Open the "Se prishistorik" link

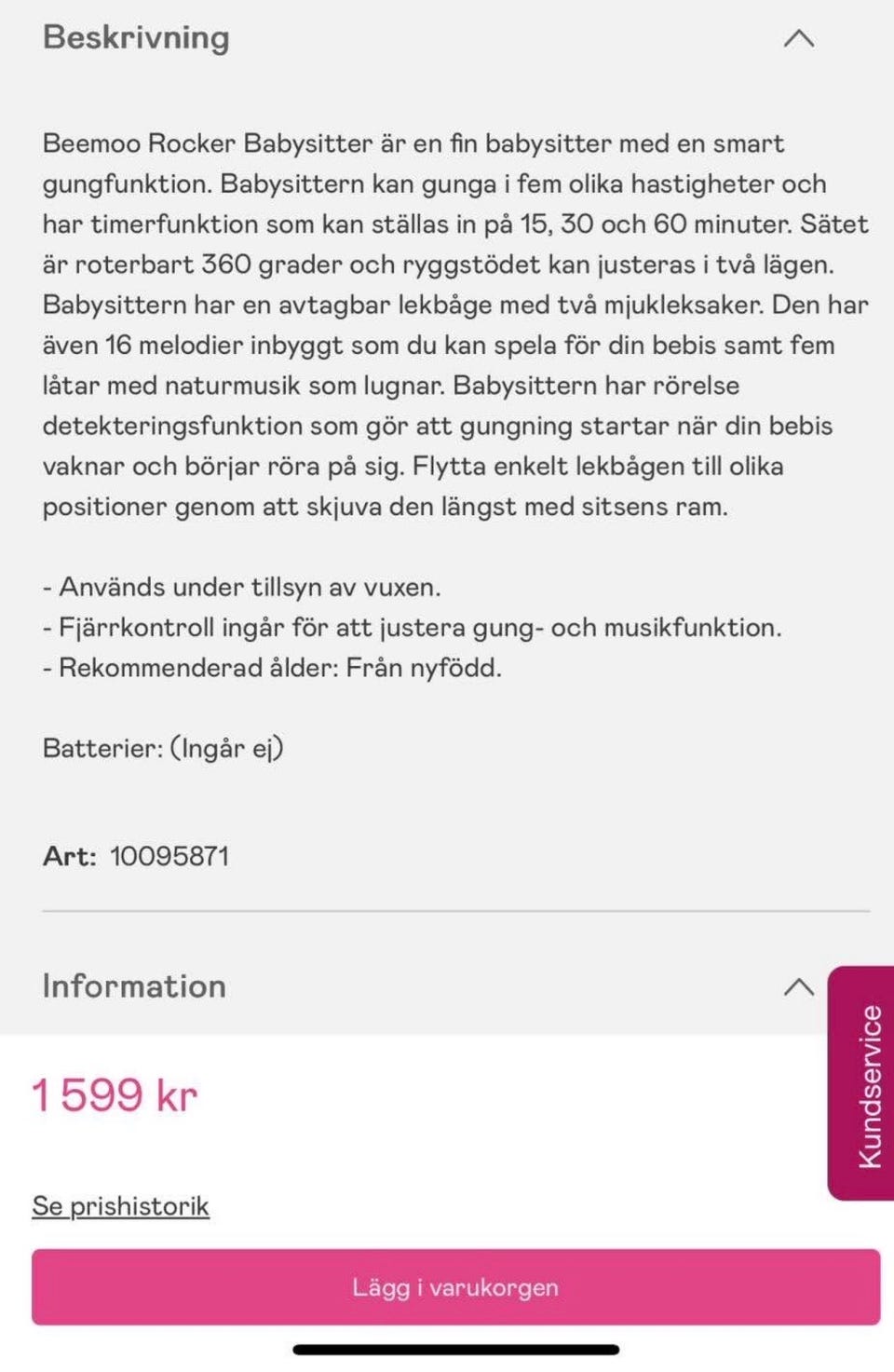tap(119, 1206)
